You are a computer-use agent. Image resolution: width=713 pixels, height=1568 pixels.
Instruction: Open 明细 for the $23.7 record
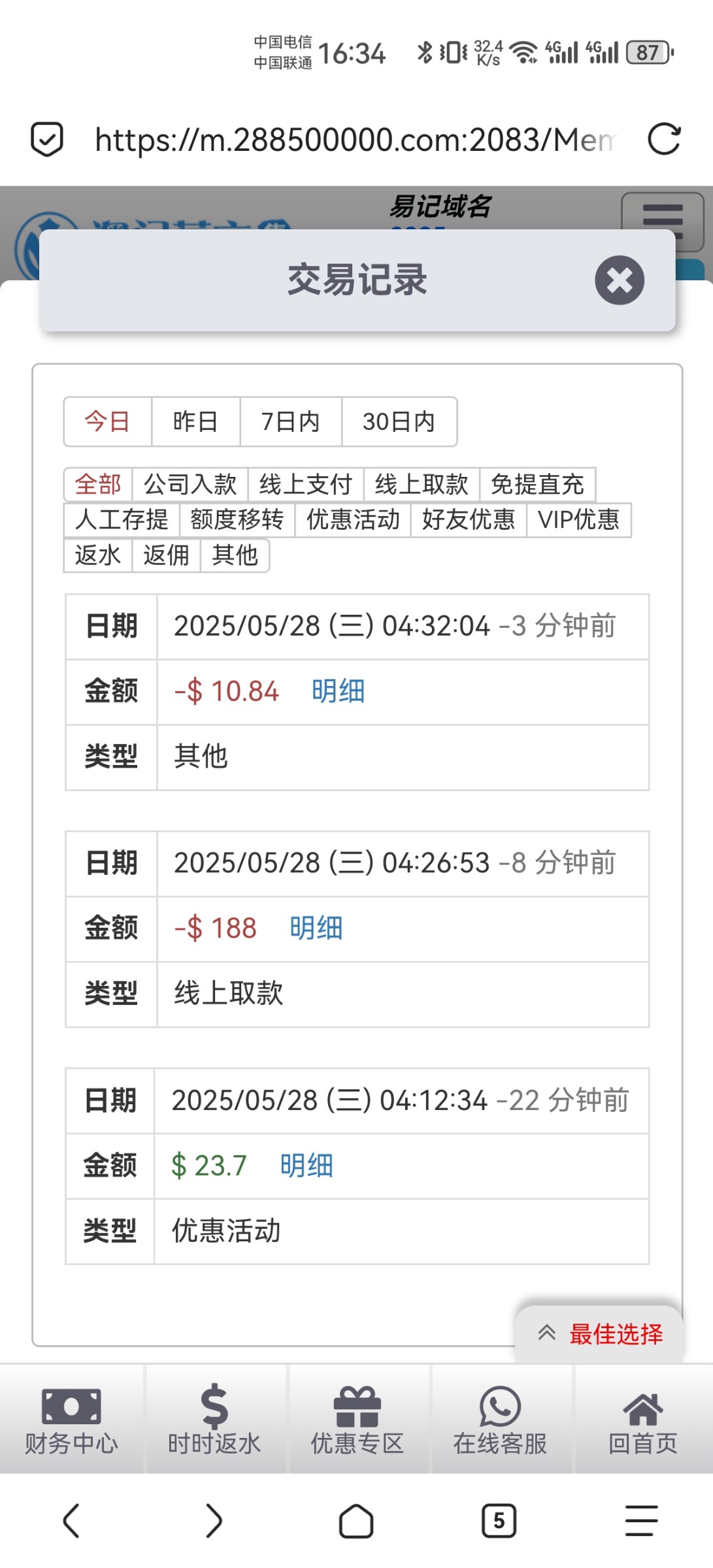307,1166
